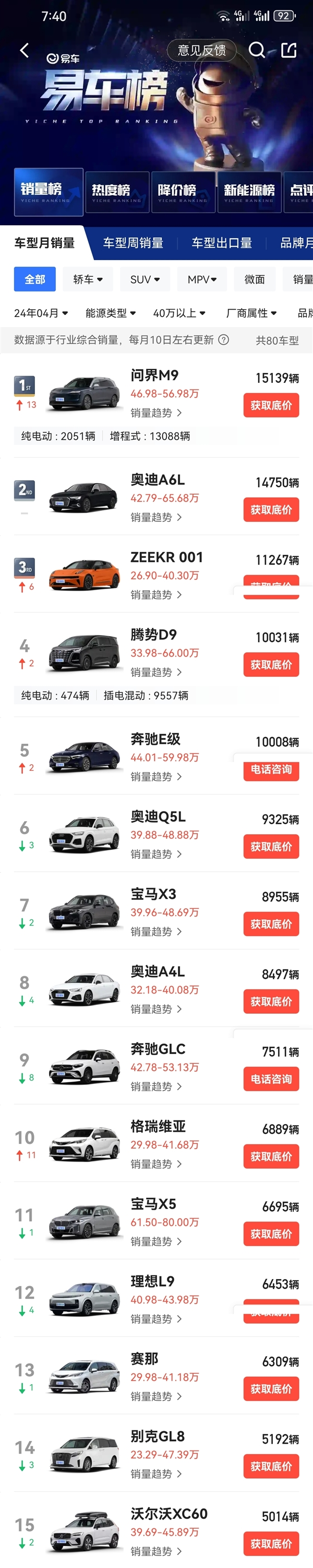The width and height of the screenshot is (313, 1568).
Task: Tap 电话咨询 for 奔驰GLC
Action: (271, 1079)
